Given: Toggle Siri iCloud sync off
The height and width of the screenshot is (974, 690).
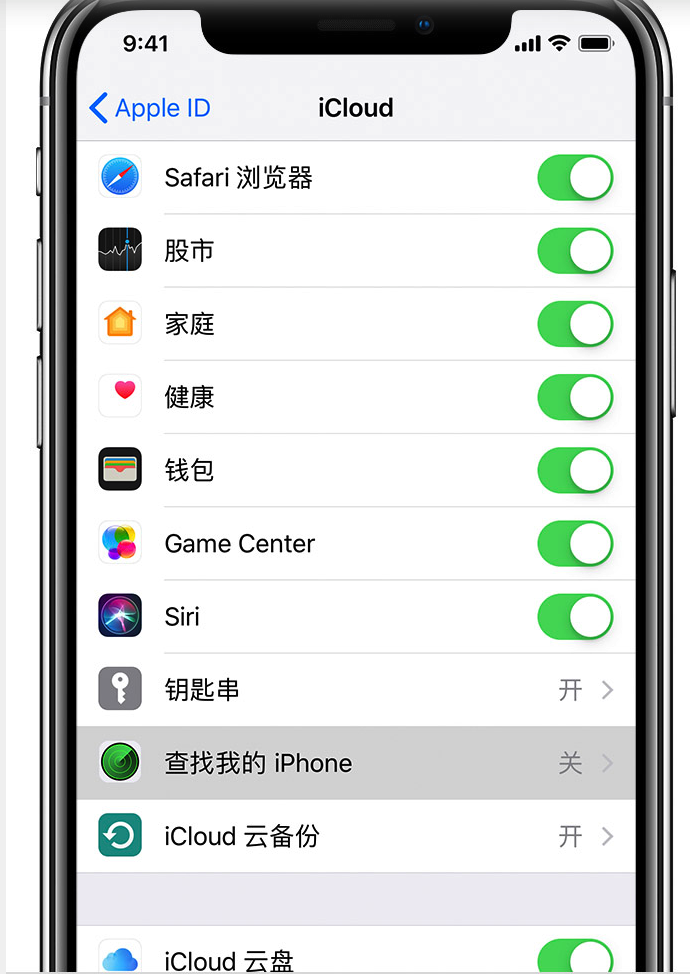Looking at the screenshot, I should click(x=574, y=616).
